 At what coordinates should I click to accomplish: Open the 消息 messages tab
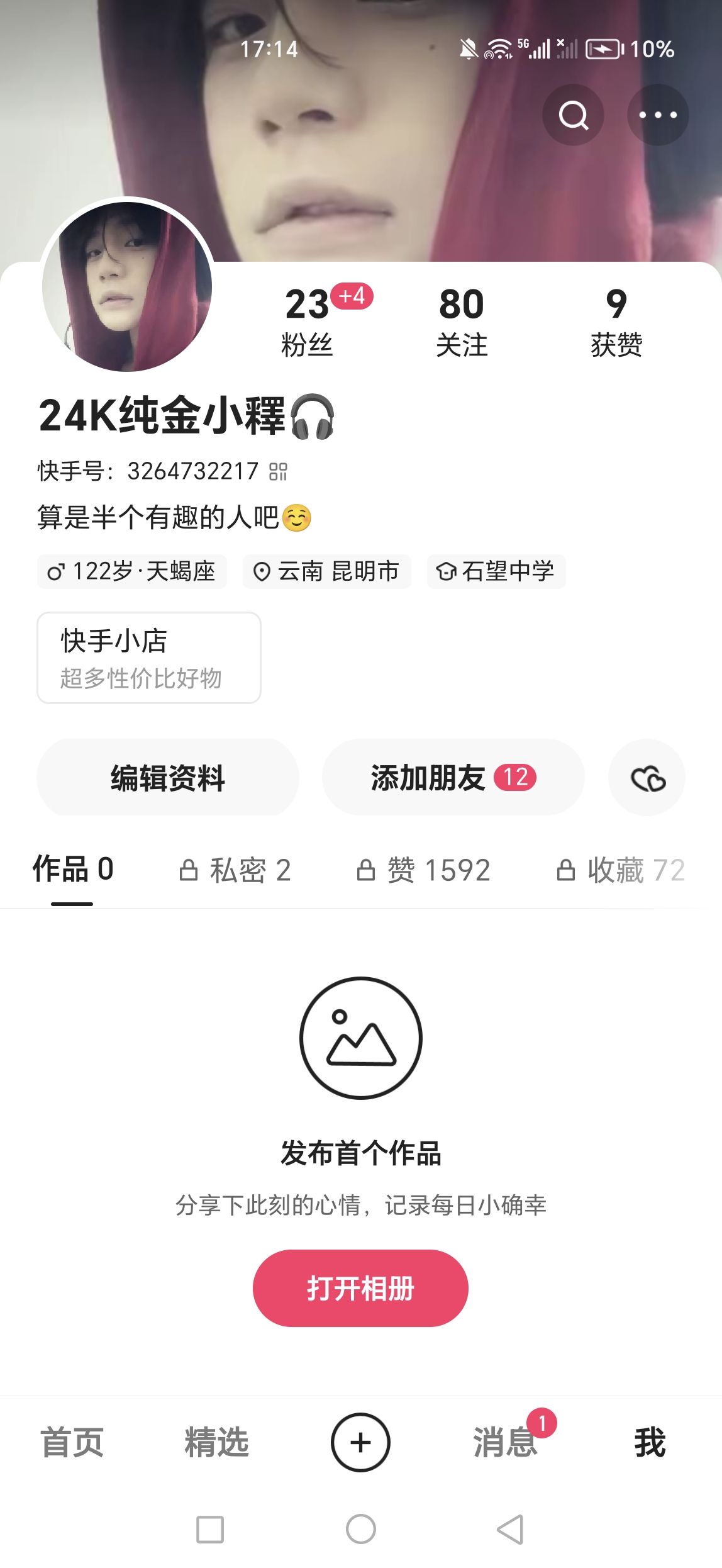pyautogui.click(x=505, y=1442)
